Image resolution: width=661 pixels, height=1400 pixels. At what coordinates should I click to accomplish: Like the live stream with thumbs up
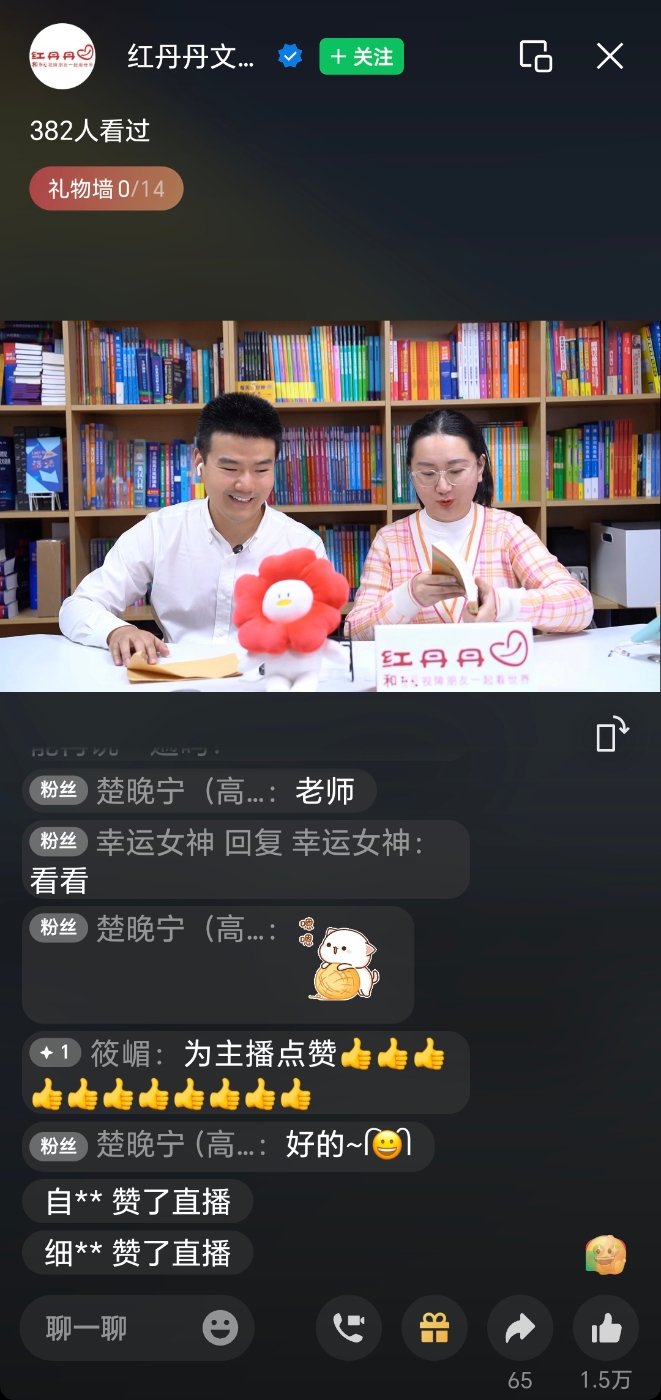coord(606,1328)
